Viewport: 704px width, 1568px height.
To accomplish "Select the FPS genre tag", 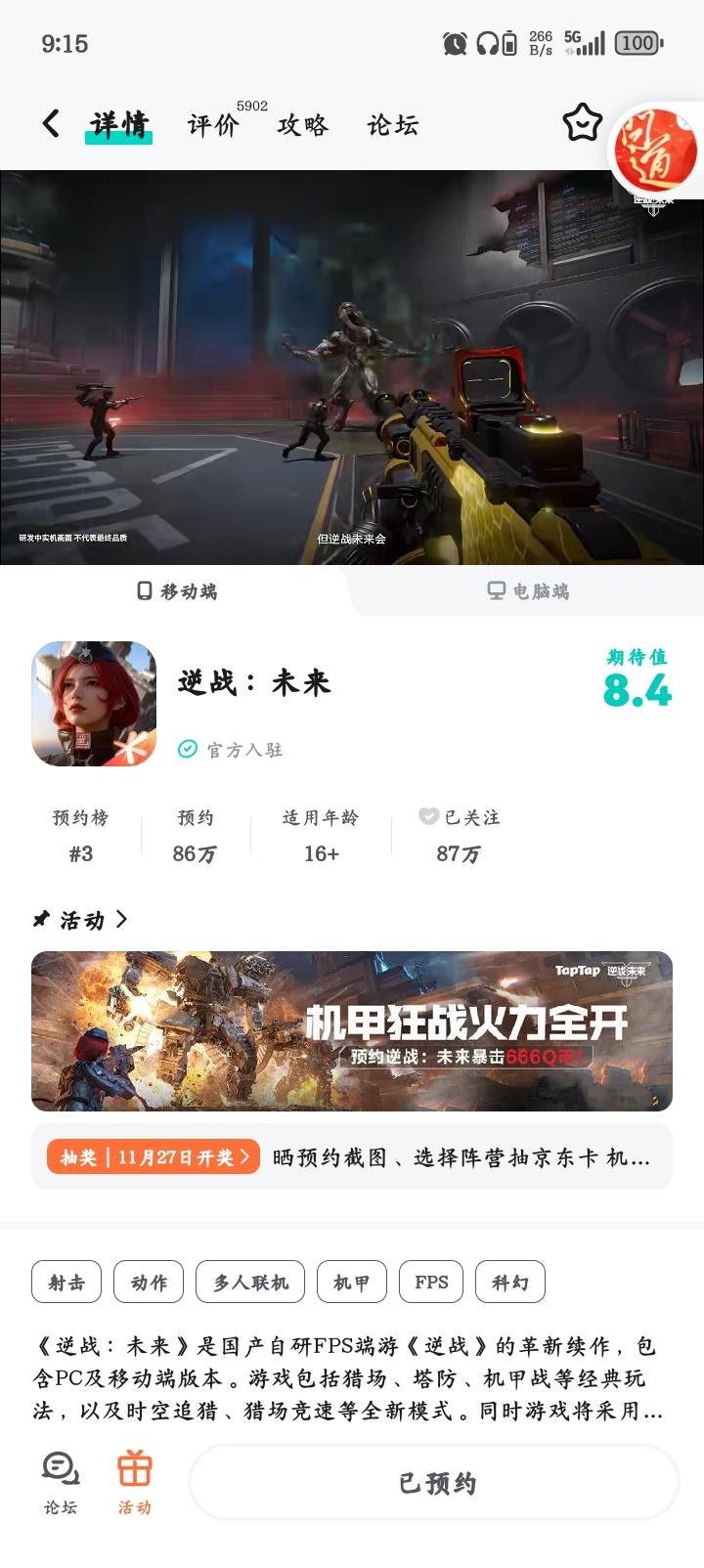I will point(432,1282).
